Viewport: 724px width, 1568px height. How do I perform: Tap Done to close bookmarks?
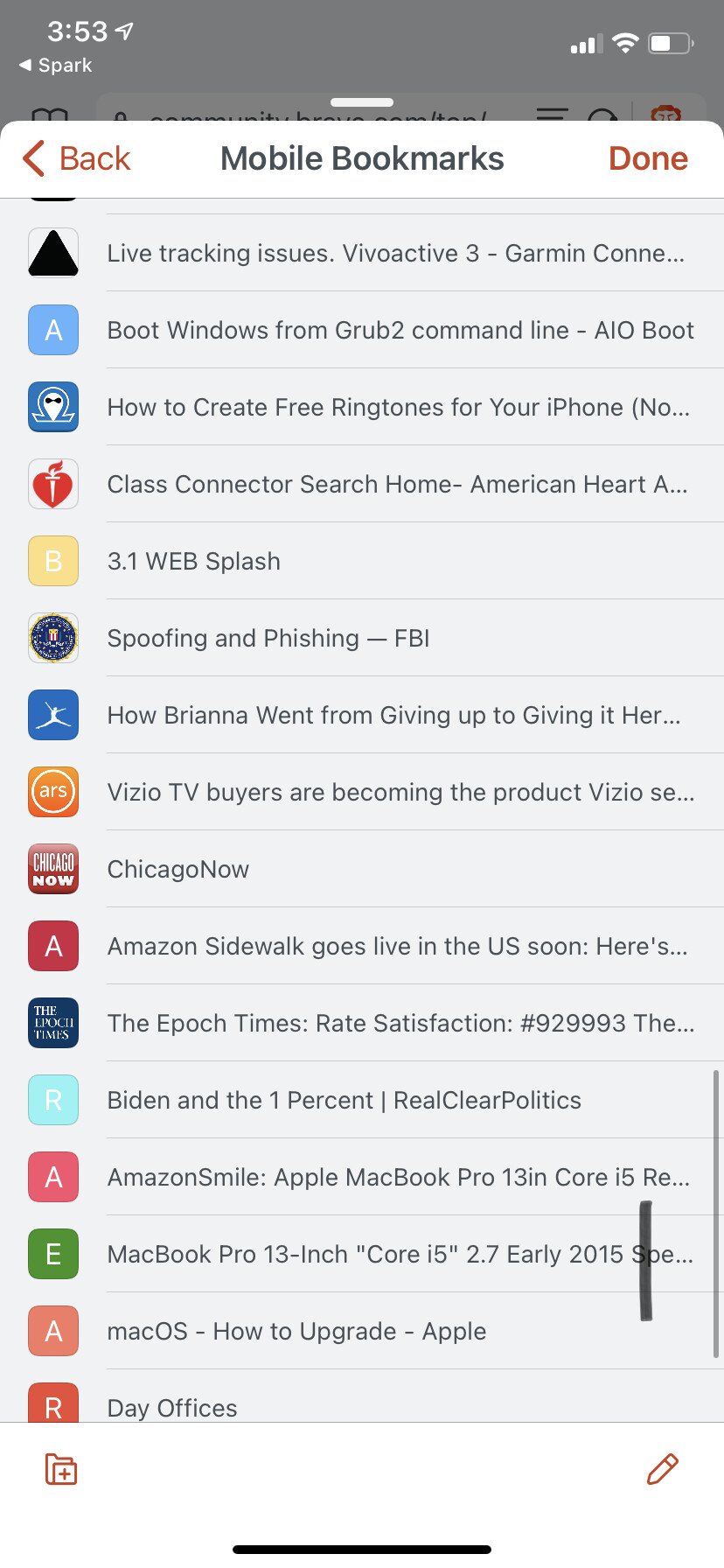click(x=648, y=159)
